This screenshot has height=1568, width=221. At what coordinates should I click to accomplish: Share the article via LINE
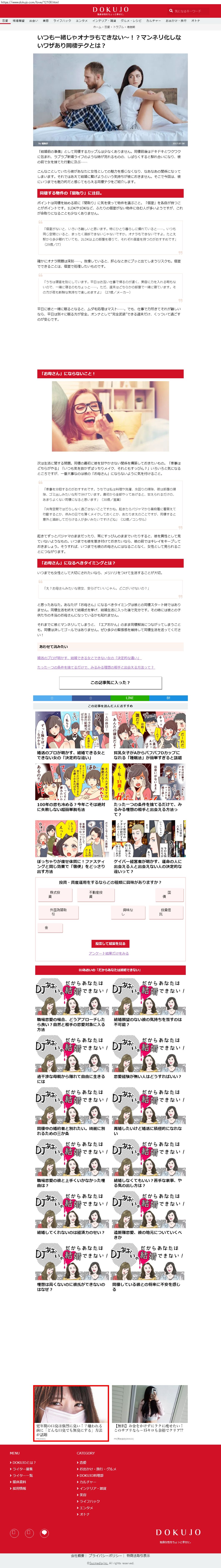[129, 697]
